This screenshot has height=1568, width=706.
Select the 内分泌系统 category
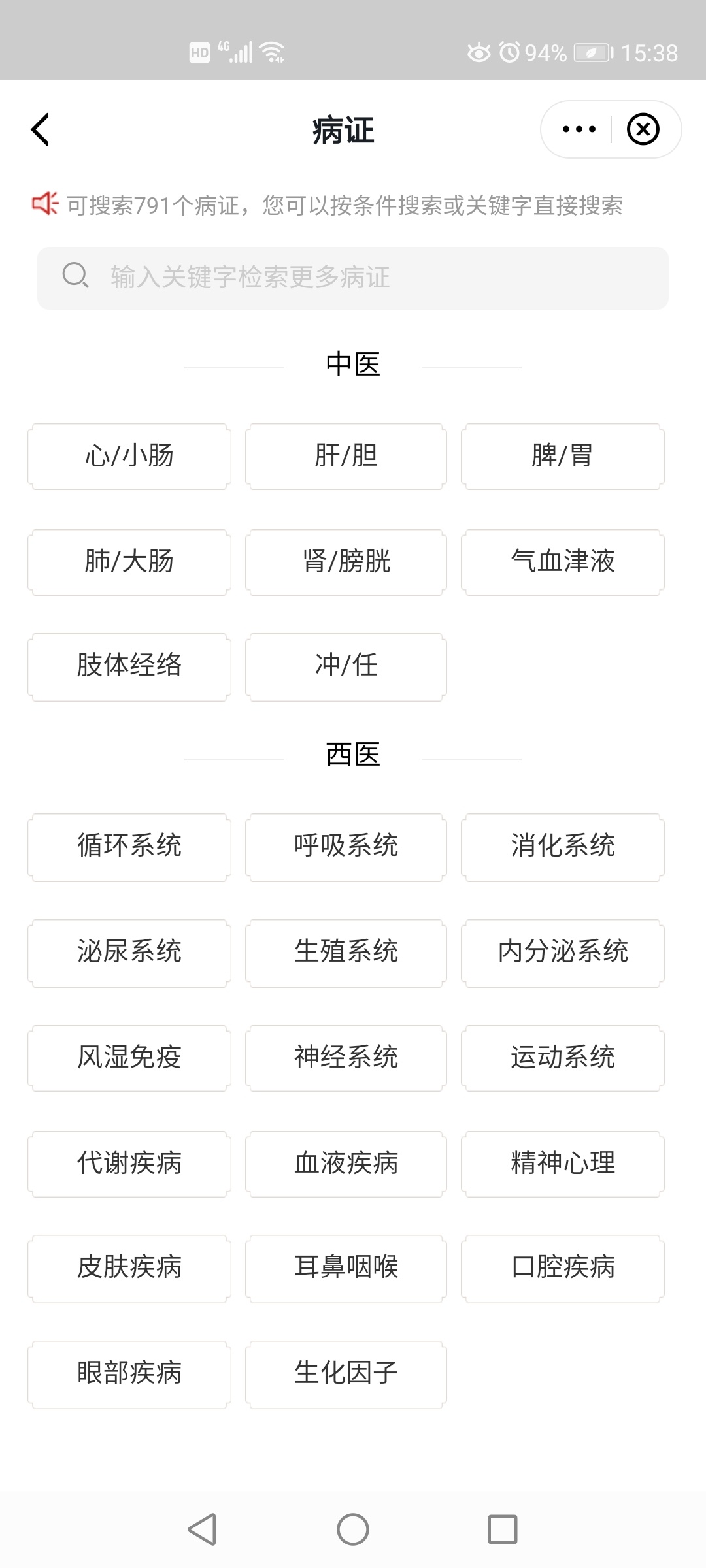(563, 953)
